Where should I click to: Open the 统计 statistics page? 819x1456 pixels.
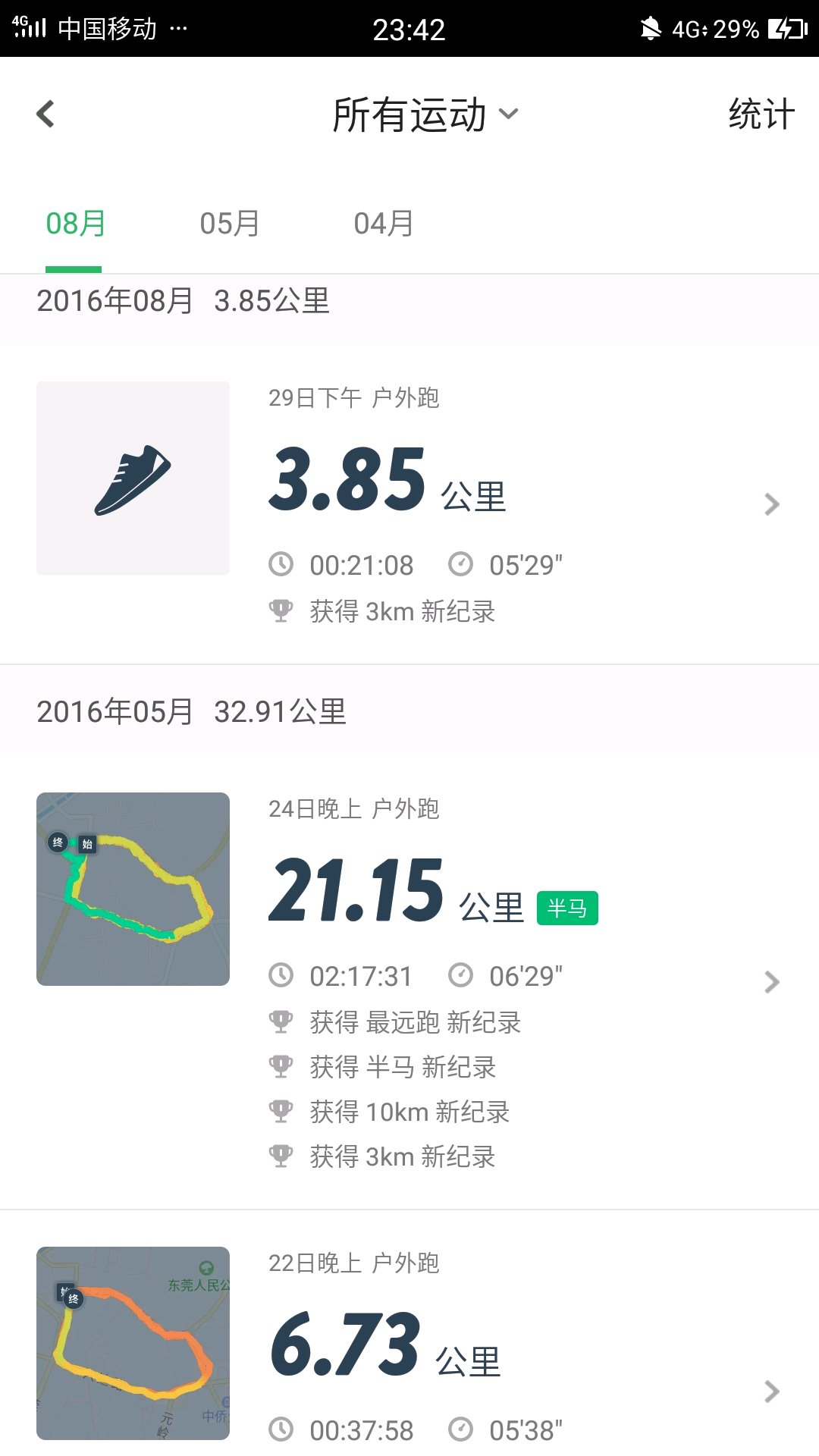coord(761,115)
